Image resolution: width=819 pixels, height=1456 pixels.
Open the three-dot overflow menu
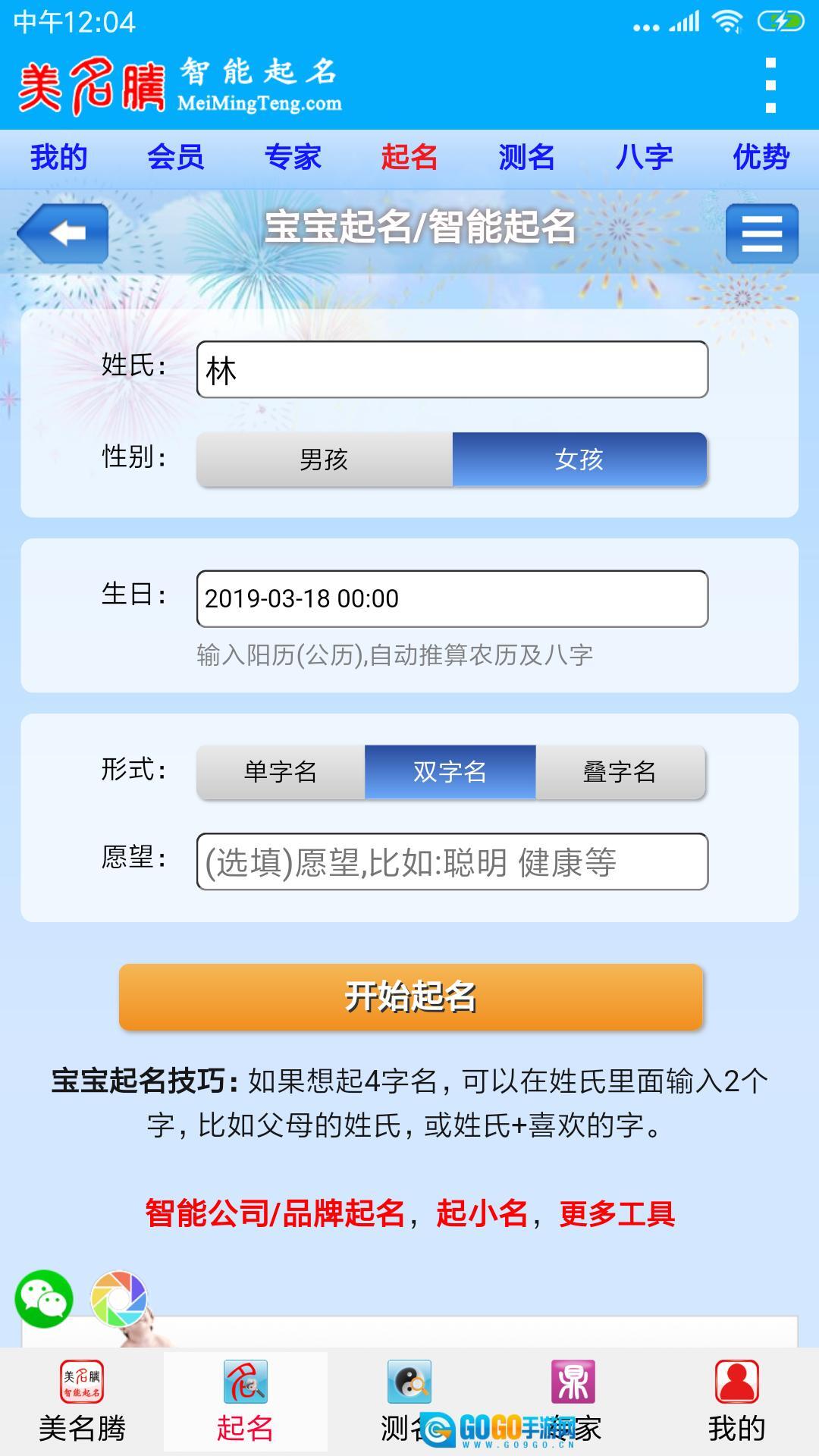point(770,85)
